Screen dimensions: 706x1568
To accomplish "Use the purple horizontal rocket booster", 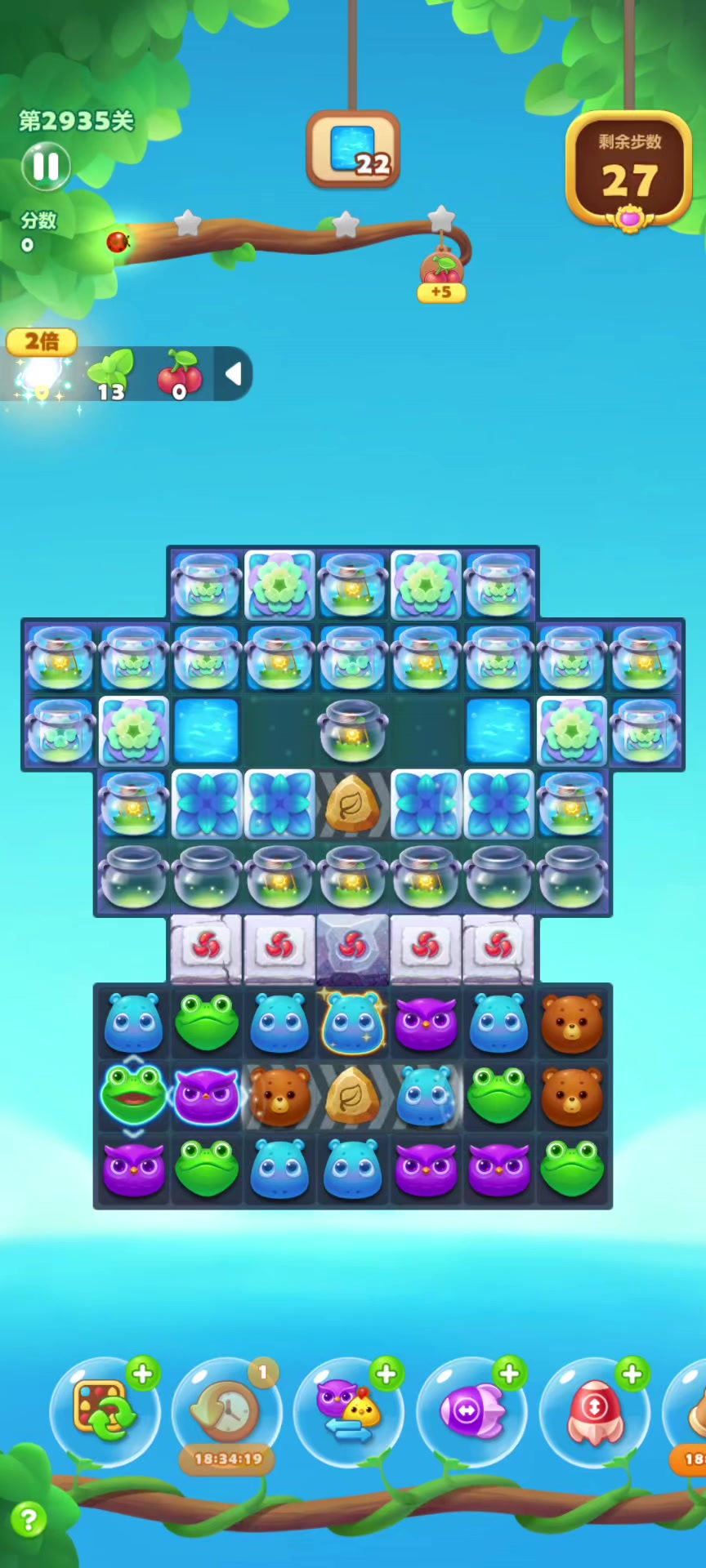I will point(471,1410).
